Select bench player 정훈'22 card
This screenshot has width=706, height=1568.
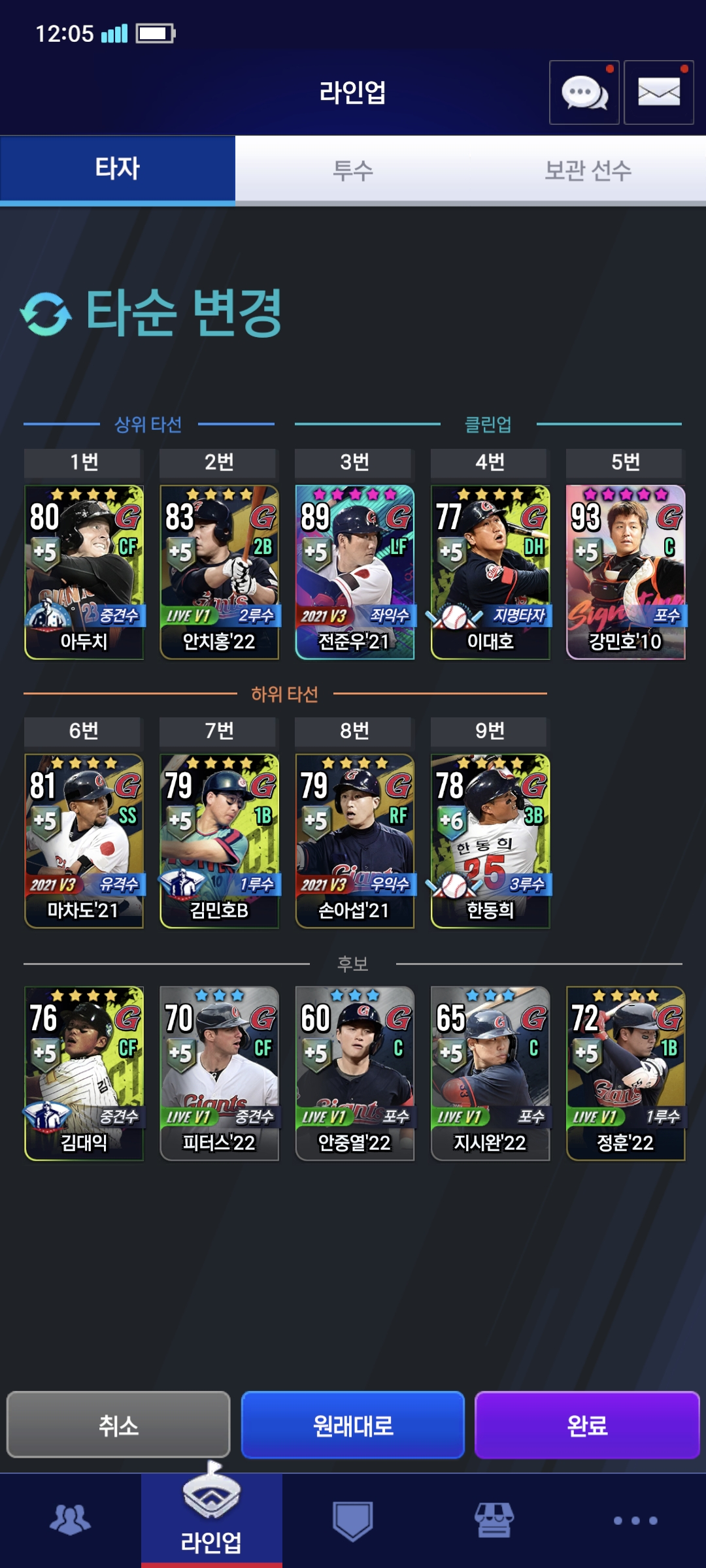[626, 1073]
